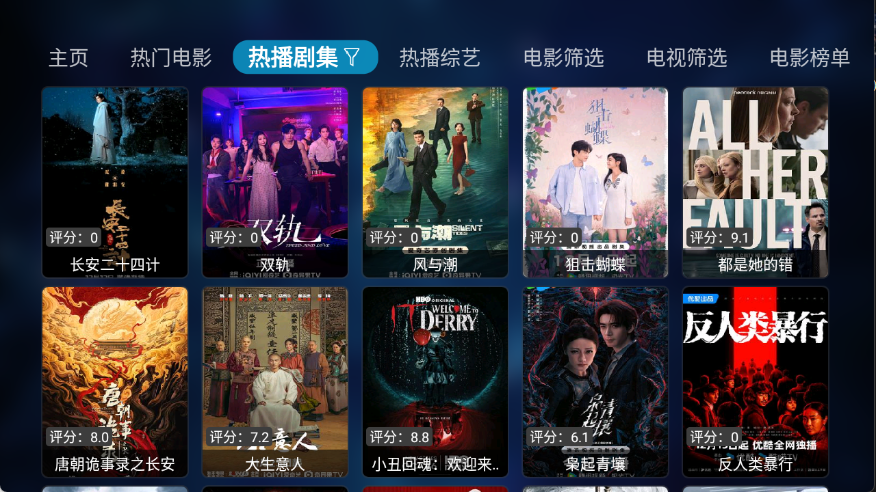Select the 狙击蝴蝶 card
This screenshot has height=492, width=876.
596,180
